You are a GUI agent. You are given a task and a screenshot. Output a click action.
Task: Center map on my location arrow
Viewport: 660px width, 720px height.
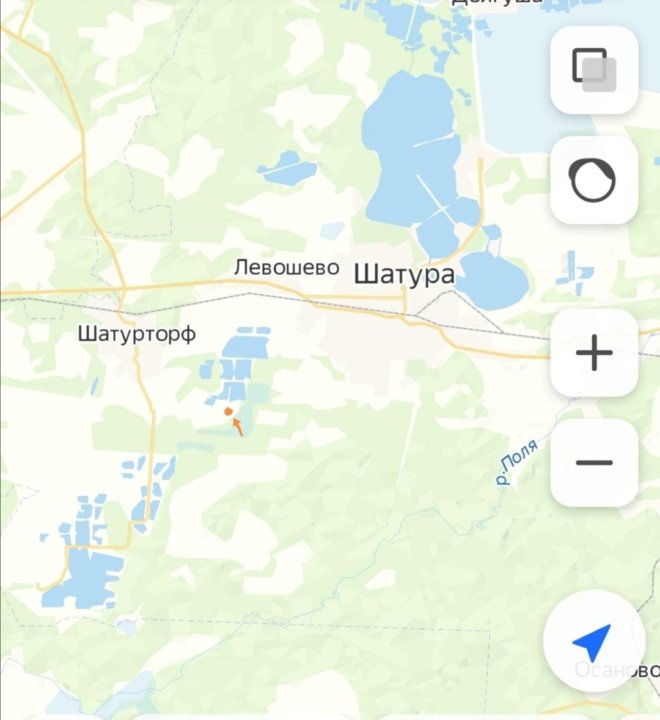coord(592,643)
